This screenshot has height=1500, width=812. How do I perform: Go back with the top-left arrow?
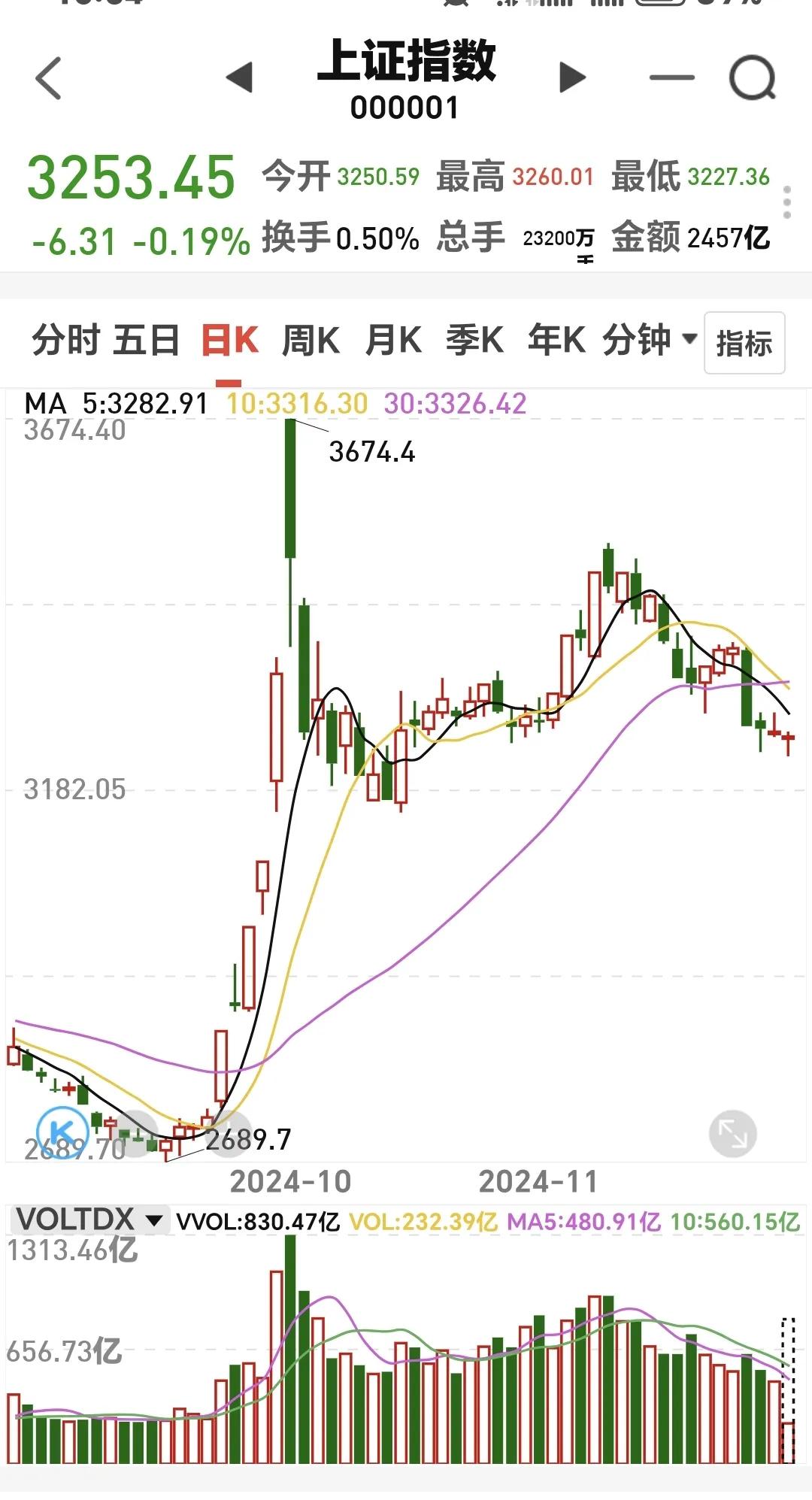pos(49,78)
